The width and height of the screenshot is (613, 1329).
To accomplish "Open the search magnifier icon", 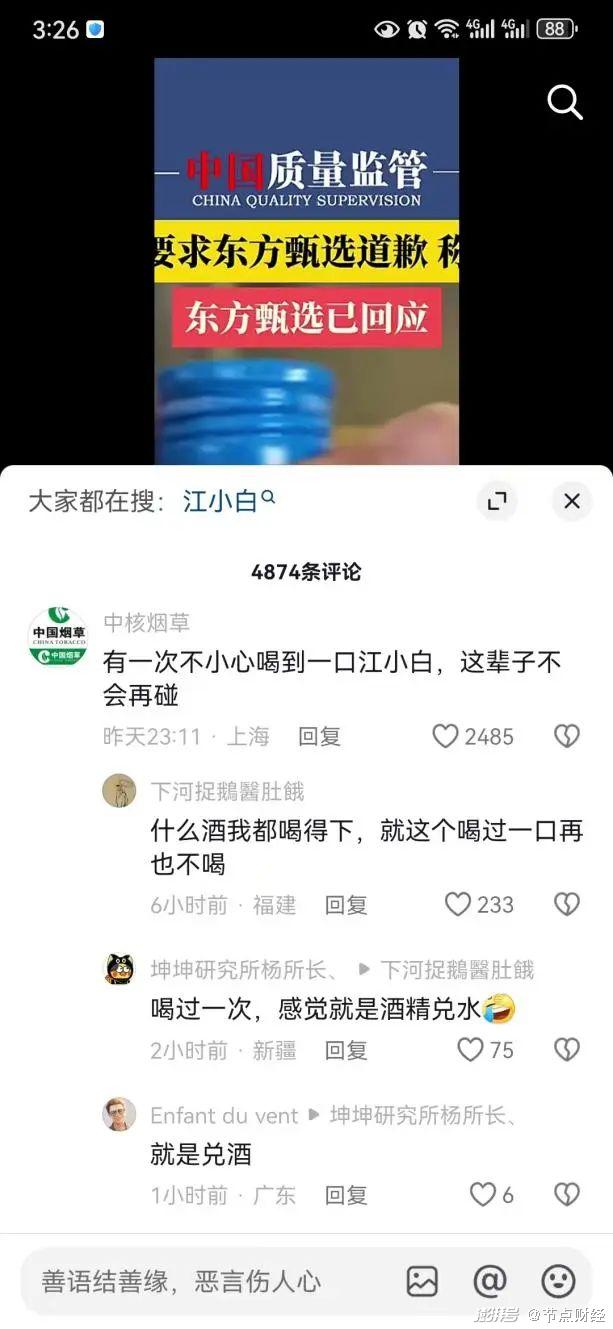I will tap(565, 102).
